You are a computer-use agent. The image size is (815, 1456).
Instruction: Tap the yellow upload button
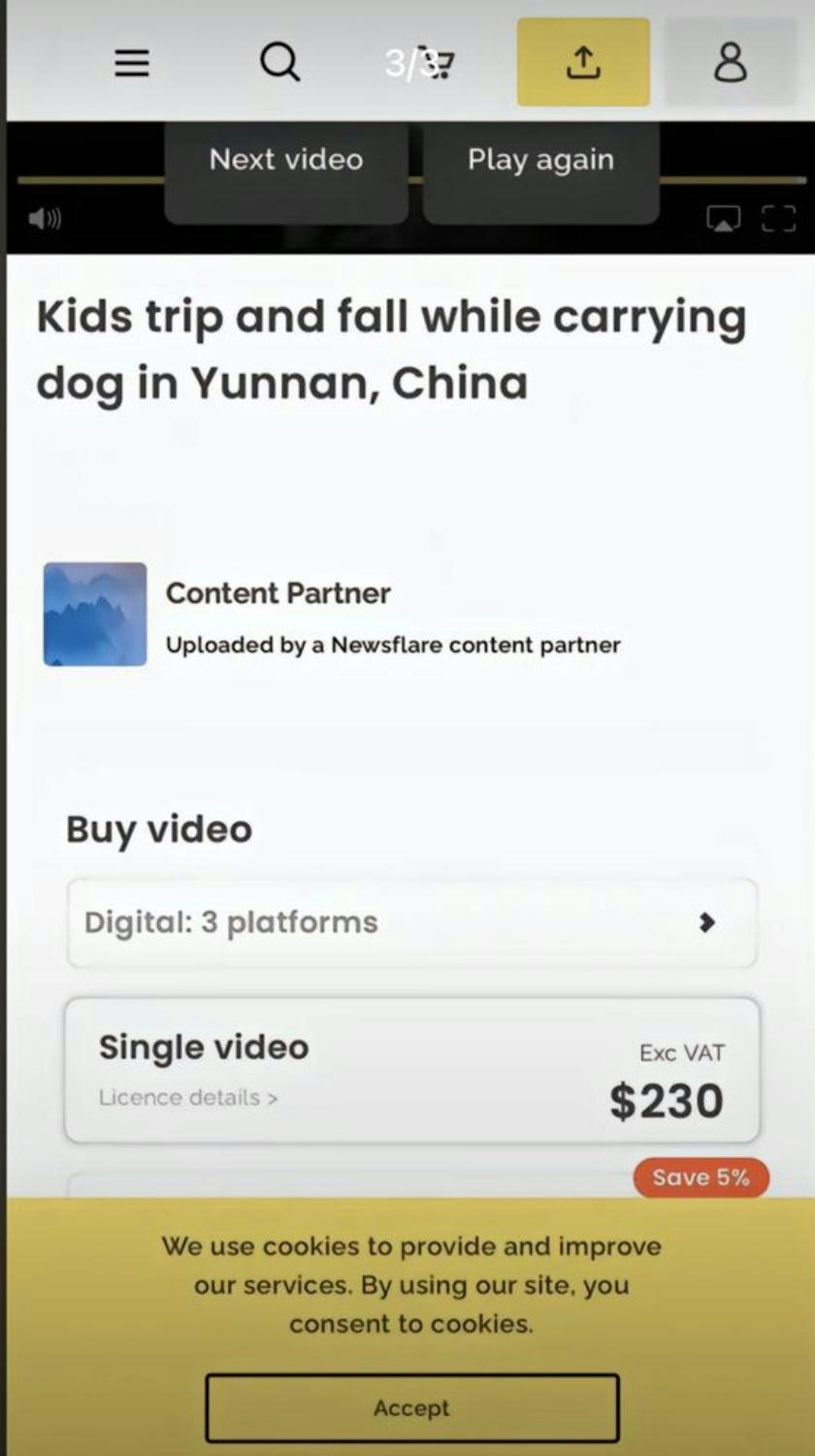coord(583,62)
